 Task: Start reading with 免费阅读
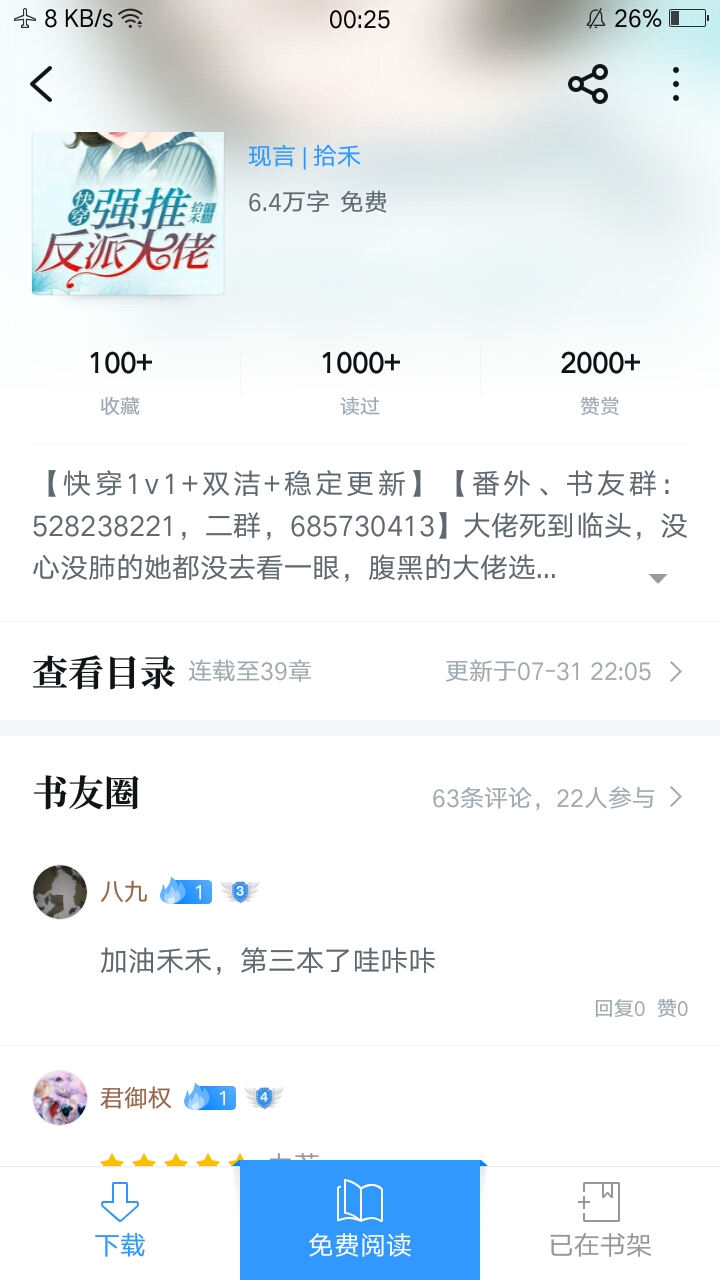pyautogui.click(x=360, y=1220)
